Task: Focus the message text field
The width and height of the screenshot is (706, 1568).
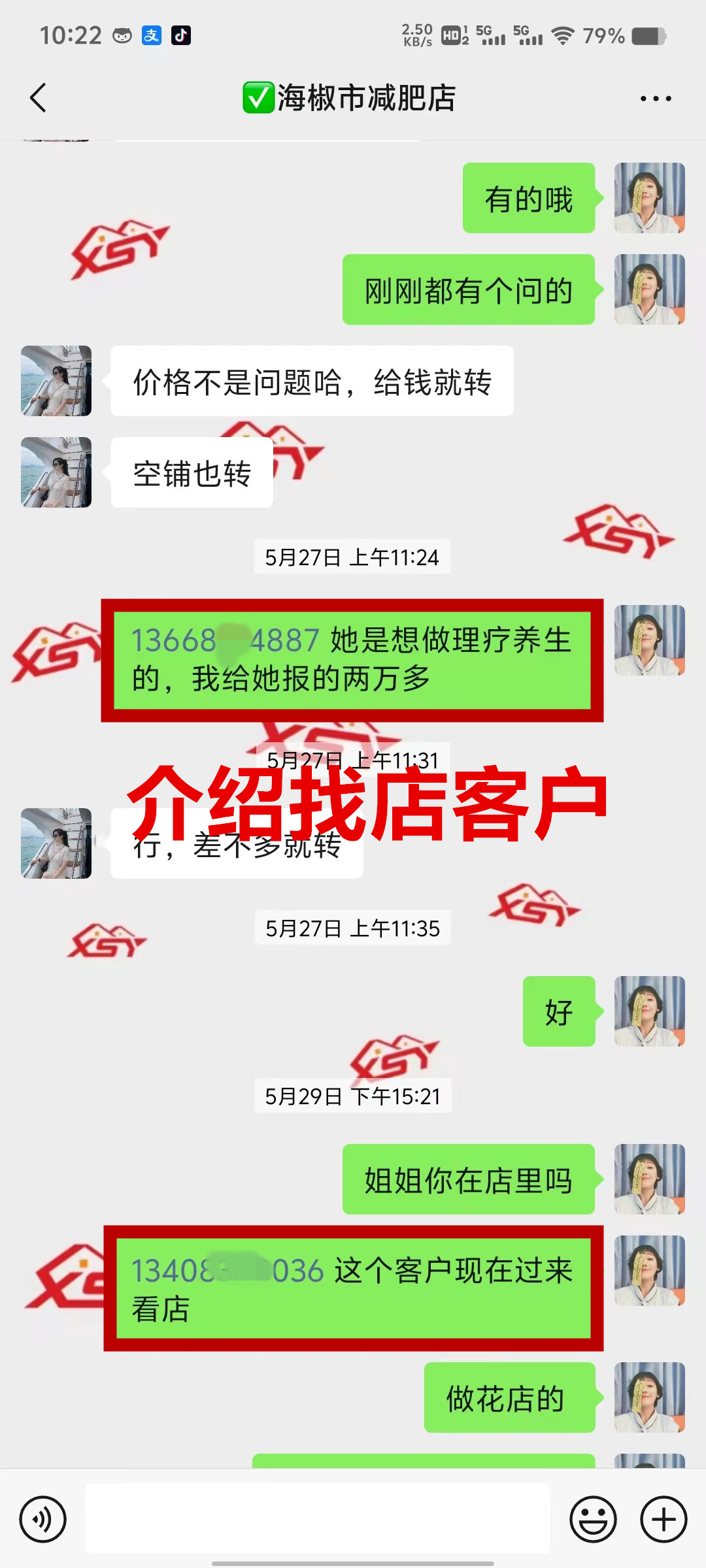Action: click(317, 1518)
